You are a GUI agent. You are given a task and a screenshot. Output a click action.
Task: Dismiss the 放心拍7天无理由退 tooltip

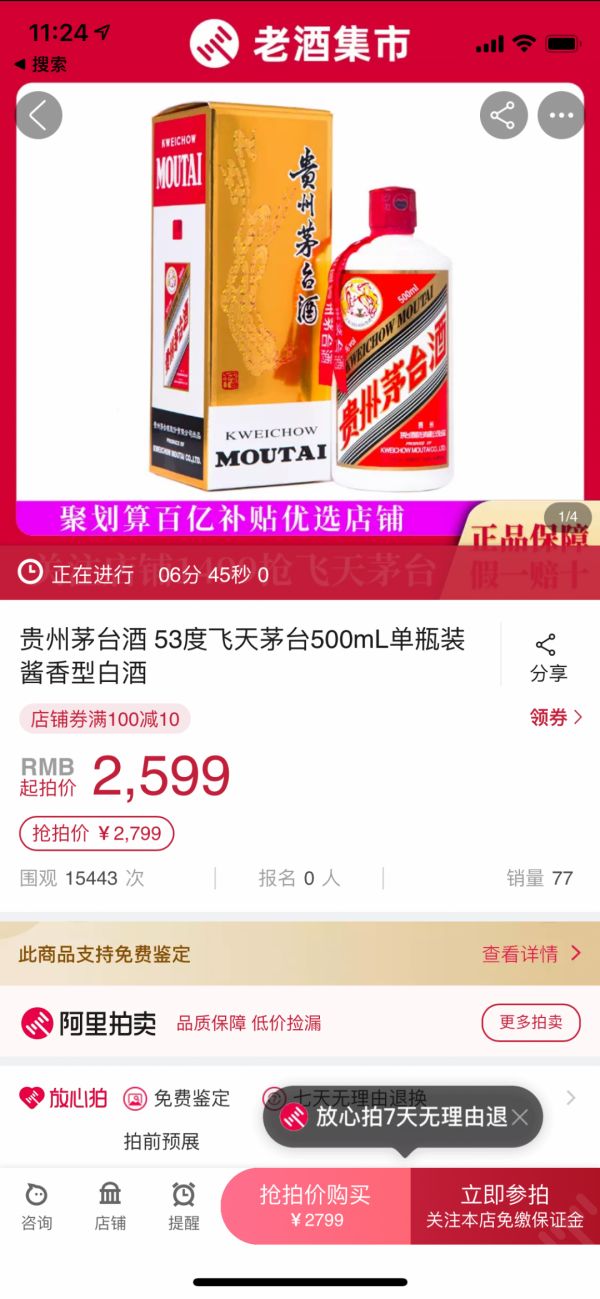point(520,1117)
